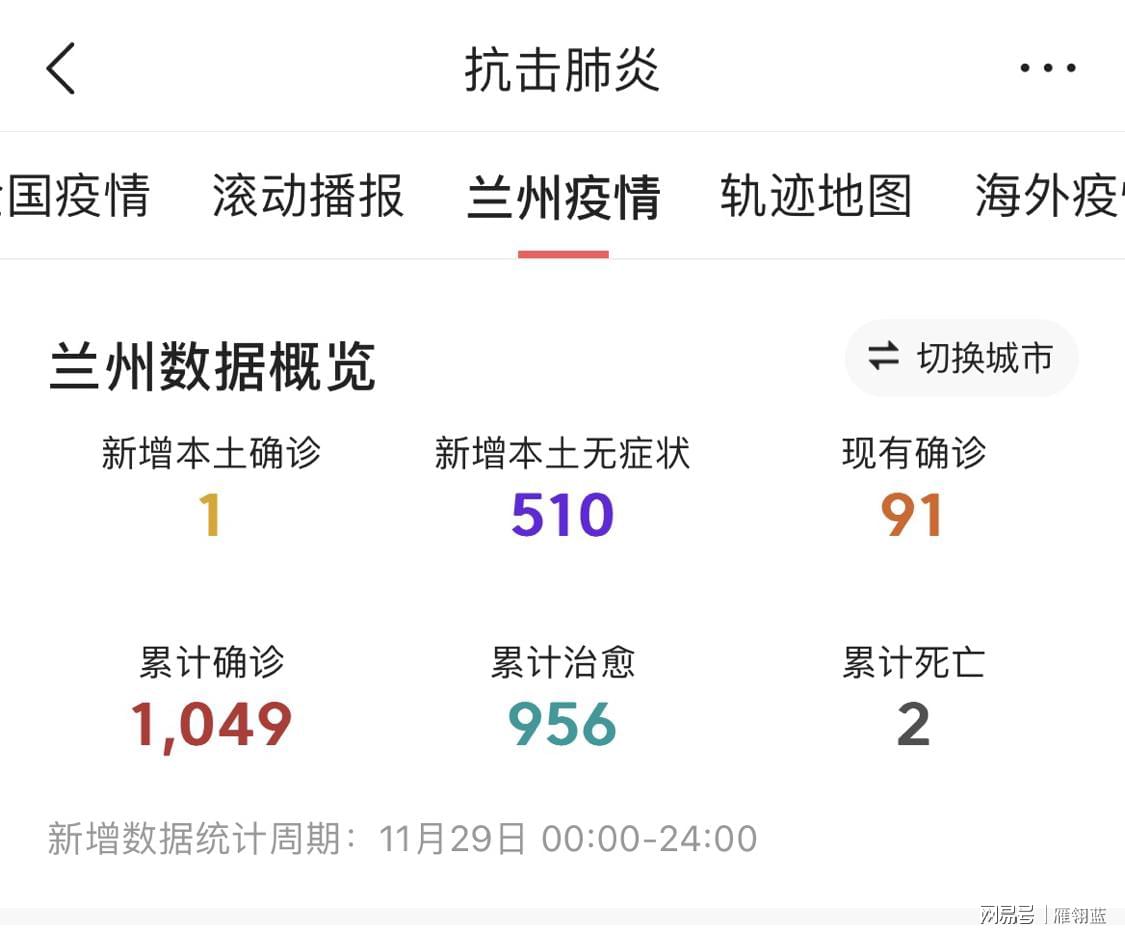
Task: Go back using the top-left arrow
Action: tap(61, 69)
